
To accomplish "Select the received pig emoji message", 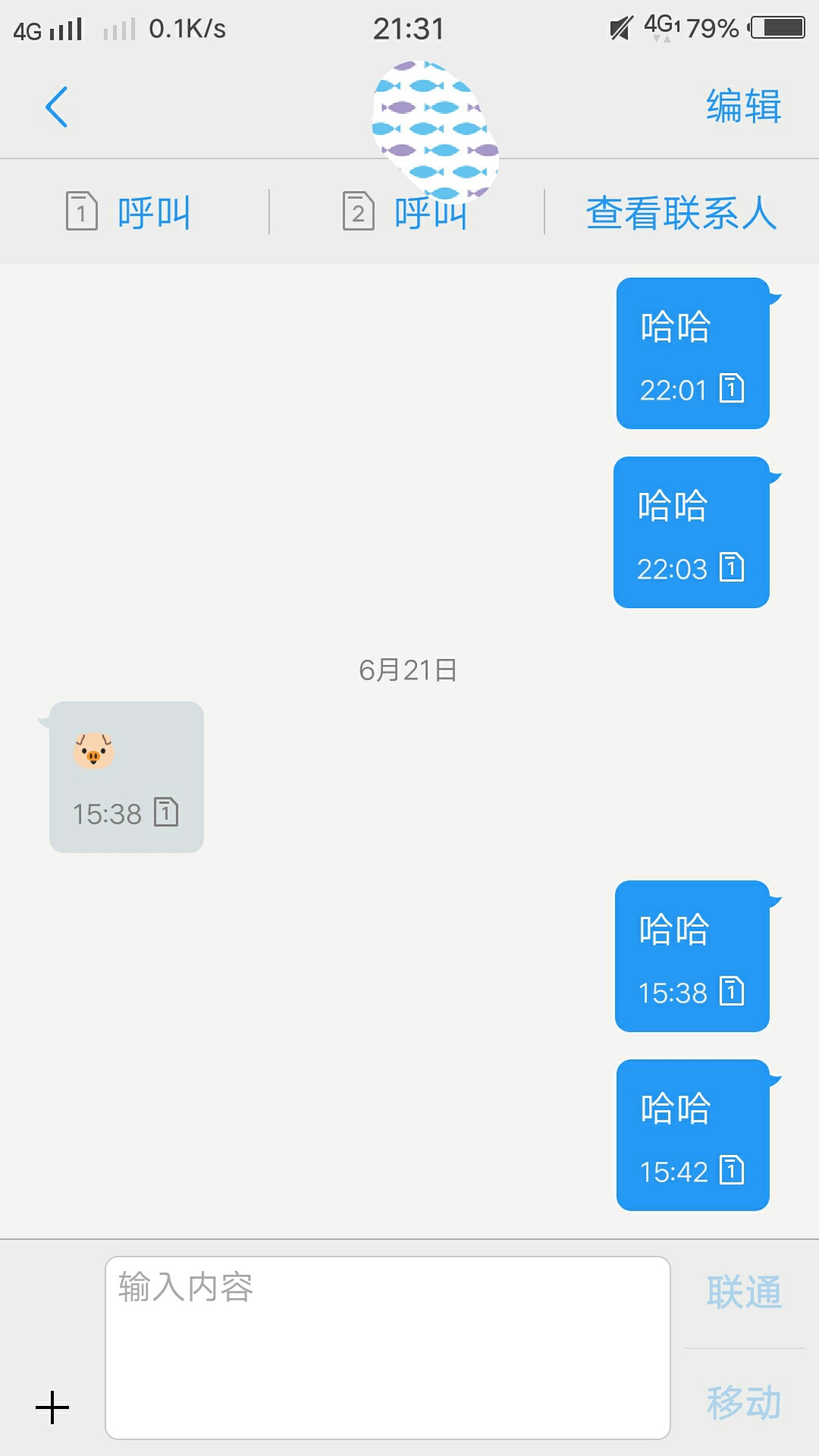I will click(x=127, y=777).
